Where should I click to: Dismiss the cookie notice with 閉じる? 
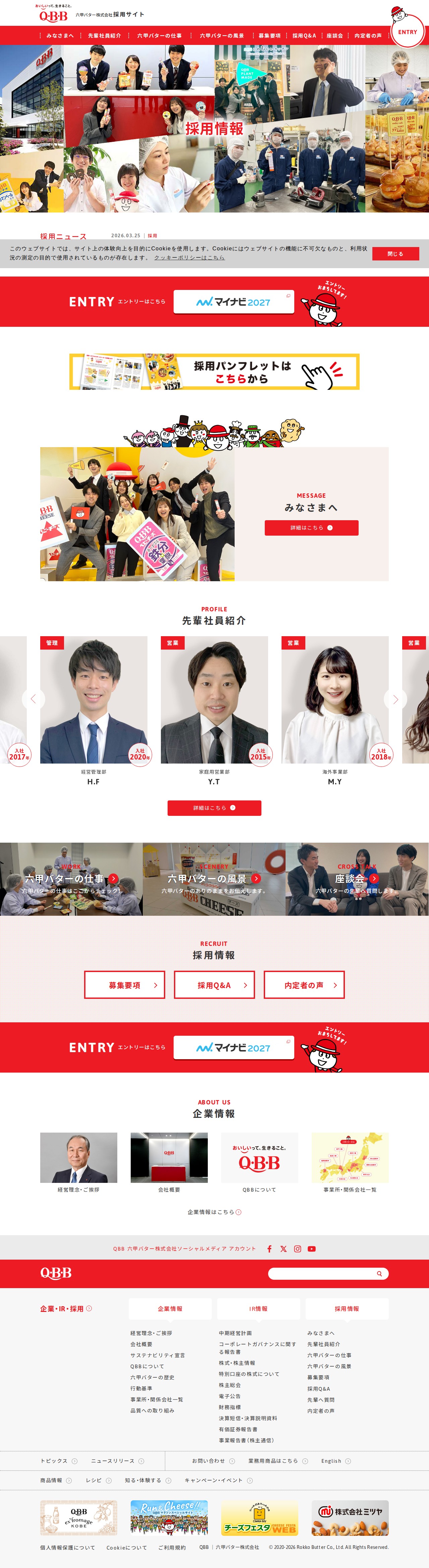[x=395, y=254]
